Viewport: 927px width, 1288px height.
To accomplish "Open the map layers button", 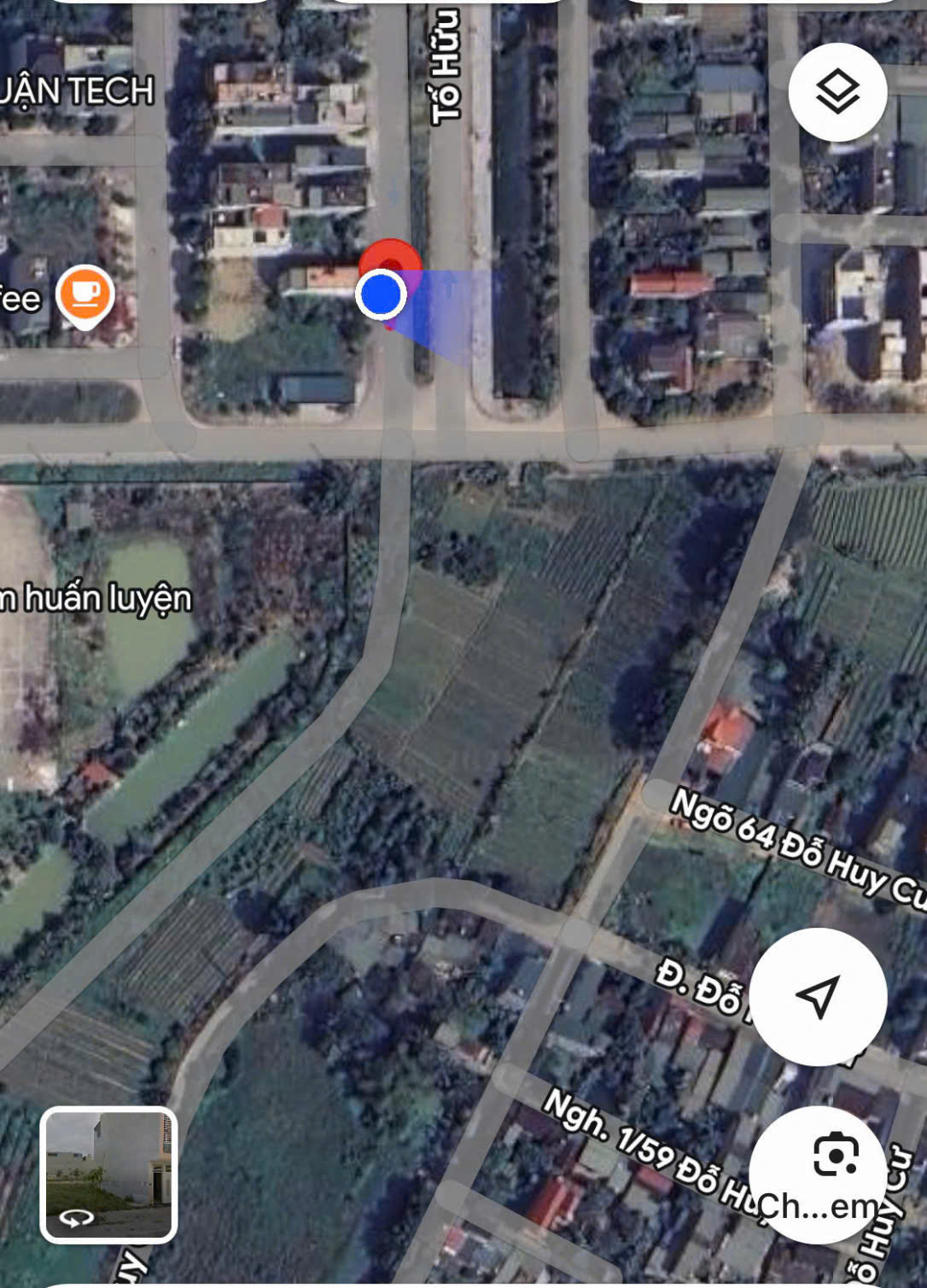I will pyautogui.click(x=837, y=92).
